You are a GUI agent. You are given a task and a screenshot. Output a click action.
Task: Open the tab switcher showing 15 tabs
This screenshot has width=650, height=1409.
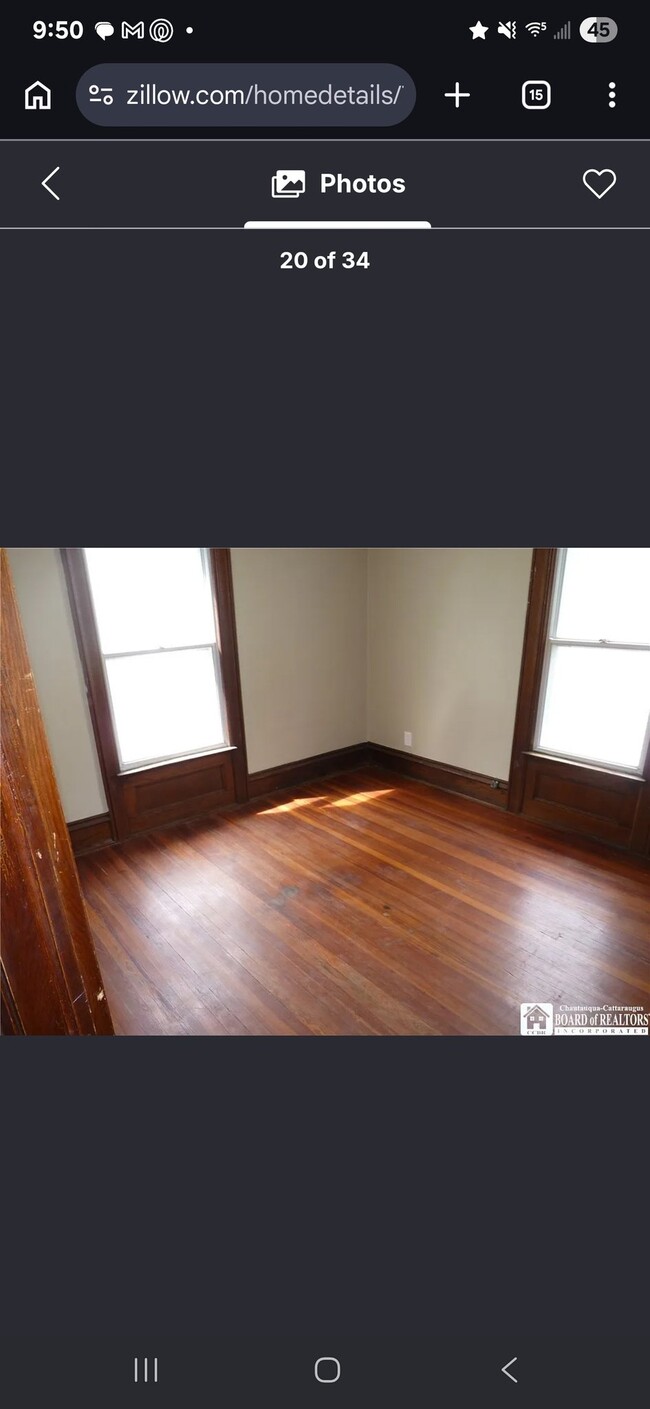536,95
